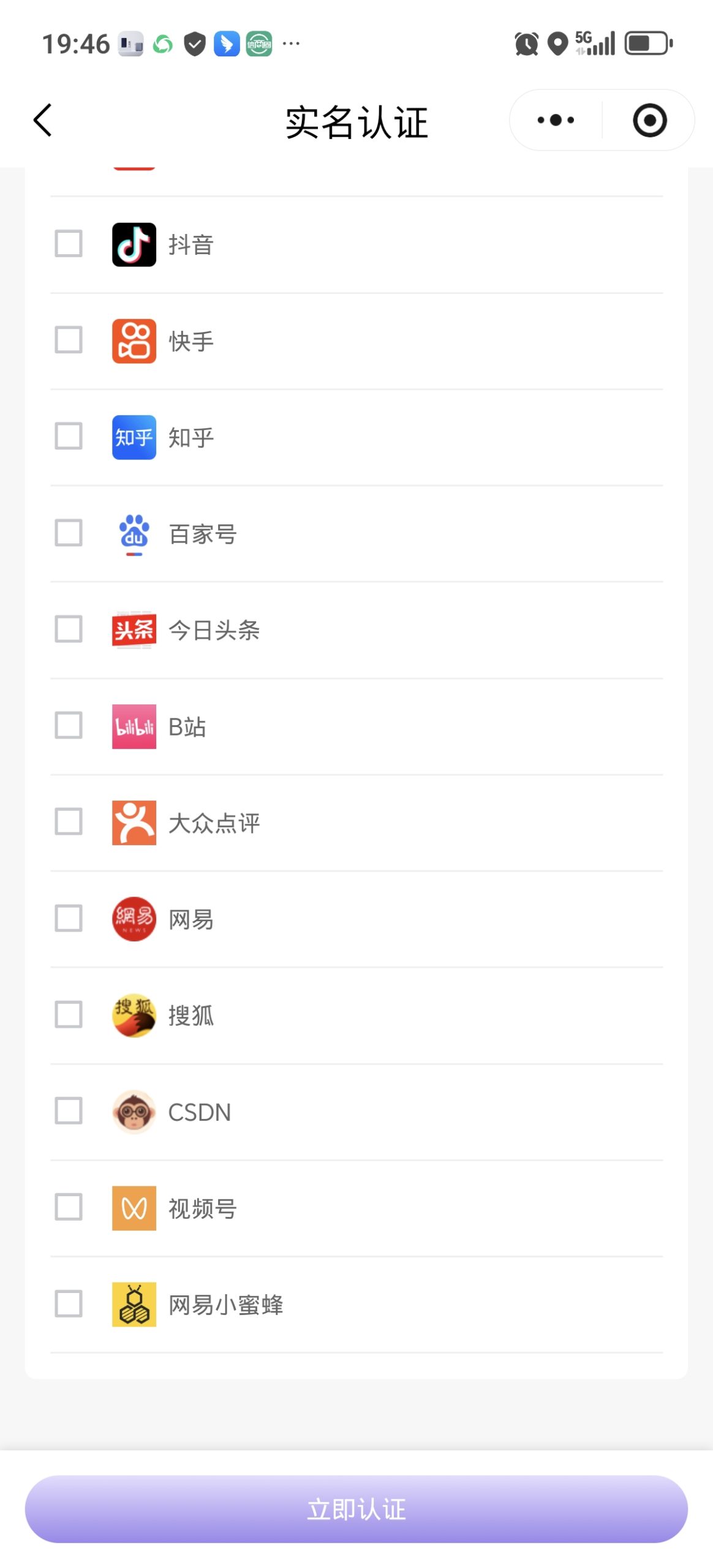Image resolution: width=713 pixels, height=1568 pixels.
Task: Close the mini-program with the circle button
Action: (x=649, y=120)
